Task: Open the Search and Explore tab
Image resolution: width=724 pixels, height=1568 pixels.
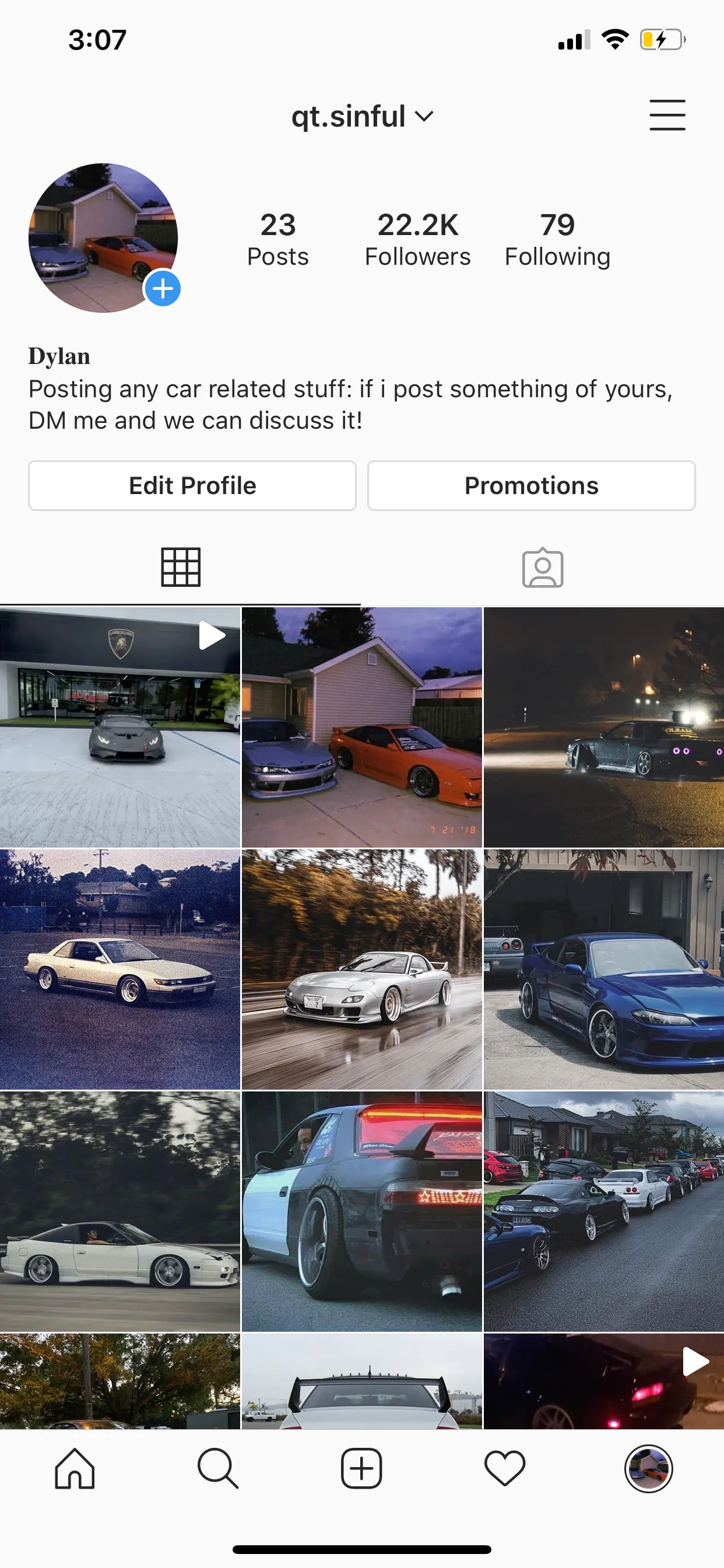Action: tap(218, 1469)
